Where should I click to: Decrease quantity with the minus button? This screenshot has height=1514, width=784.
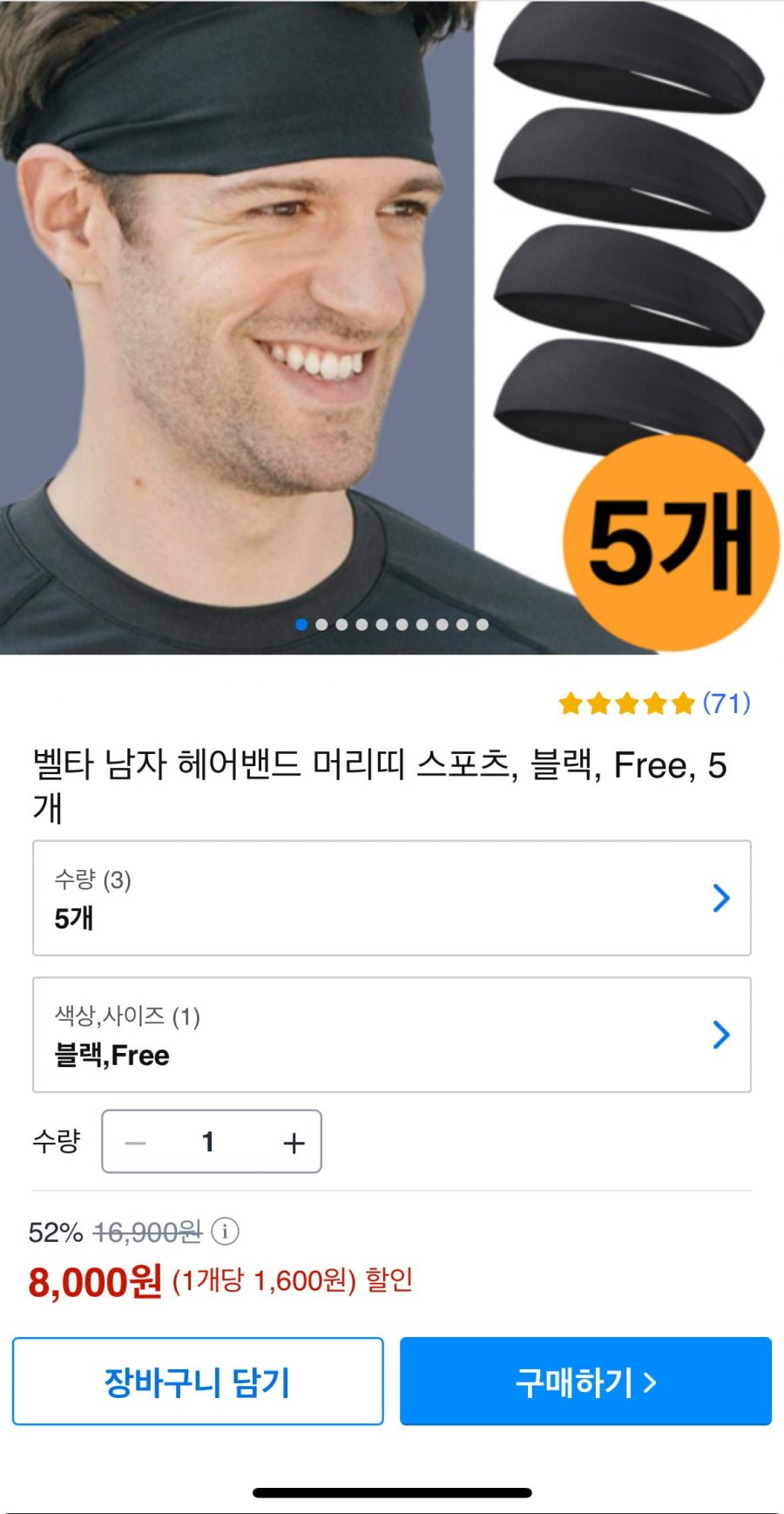click(x=135, y=1142)
